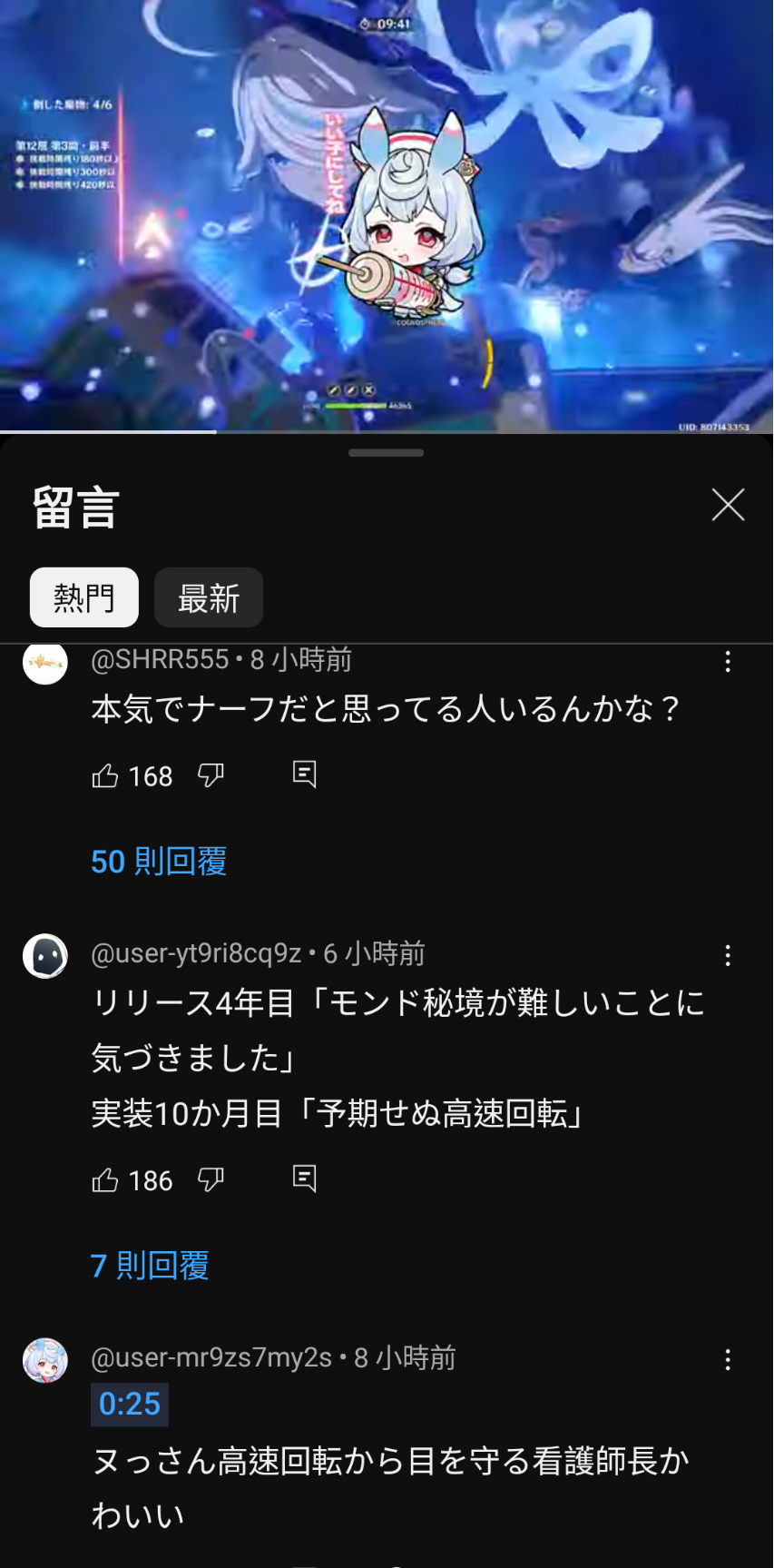Dislike the comment by @SHRR555
The image size is (774, 1568).
[211, 775]
